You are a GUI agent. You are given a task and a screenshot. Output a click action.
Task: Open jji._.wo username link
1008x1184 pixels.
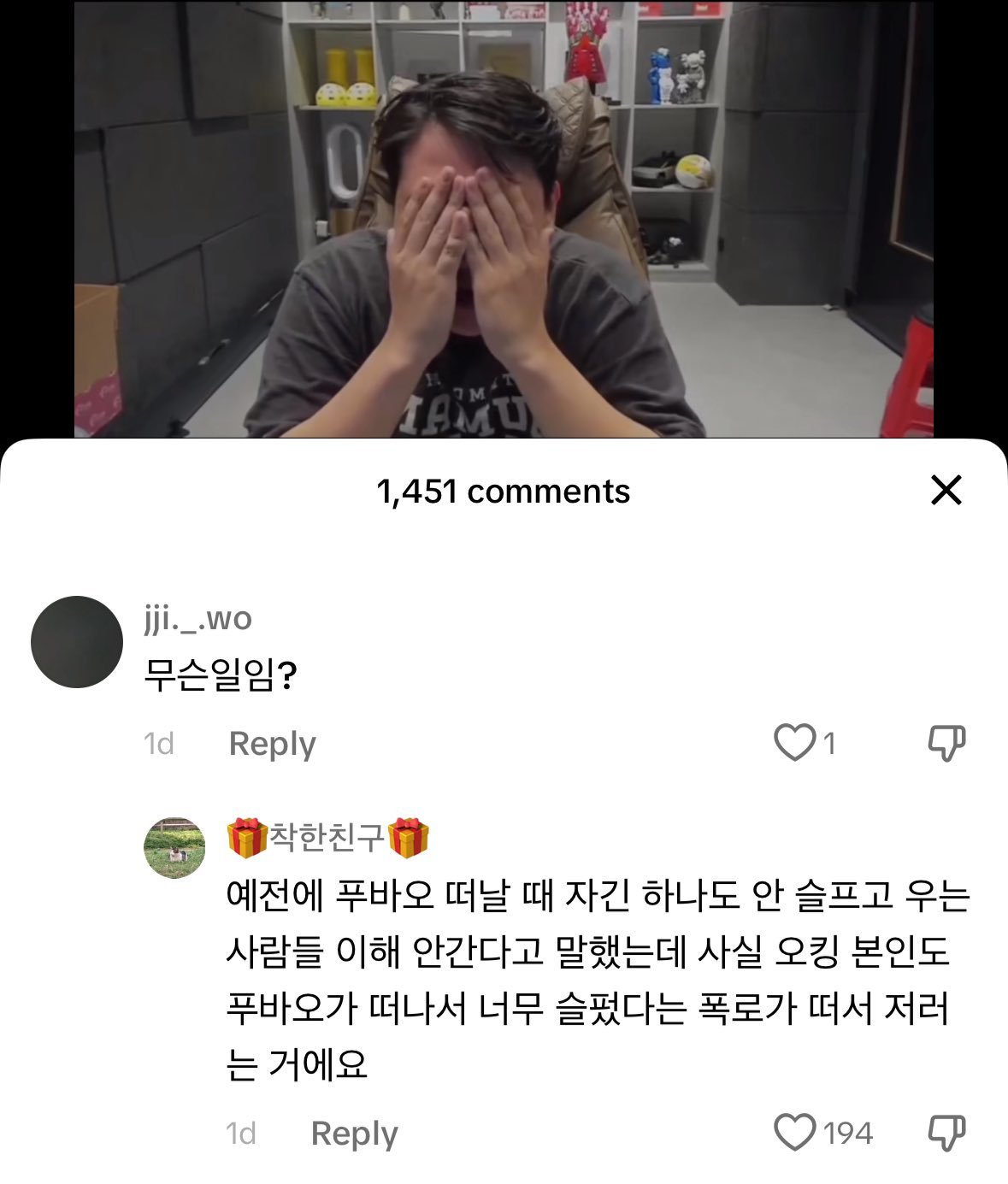pos(198,619)
